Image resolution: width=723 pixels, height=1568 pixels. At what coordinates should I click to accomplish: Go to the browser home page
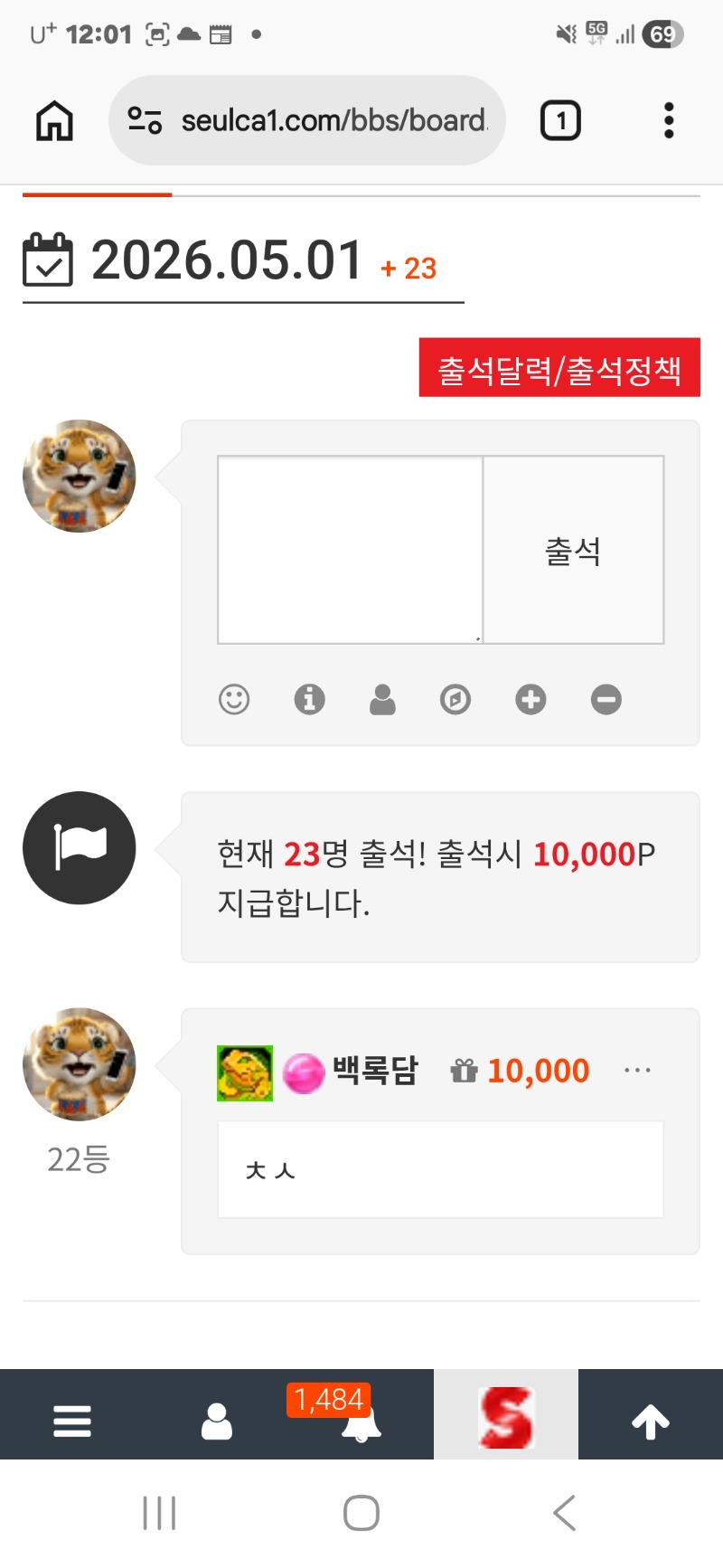54,120
